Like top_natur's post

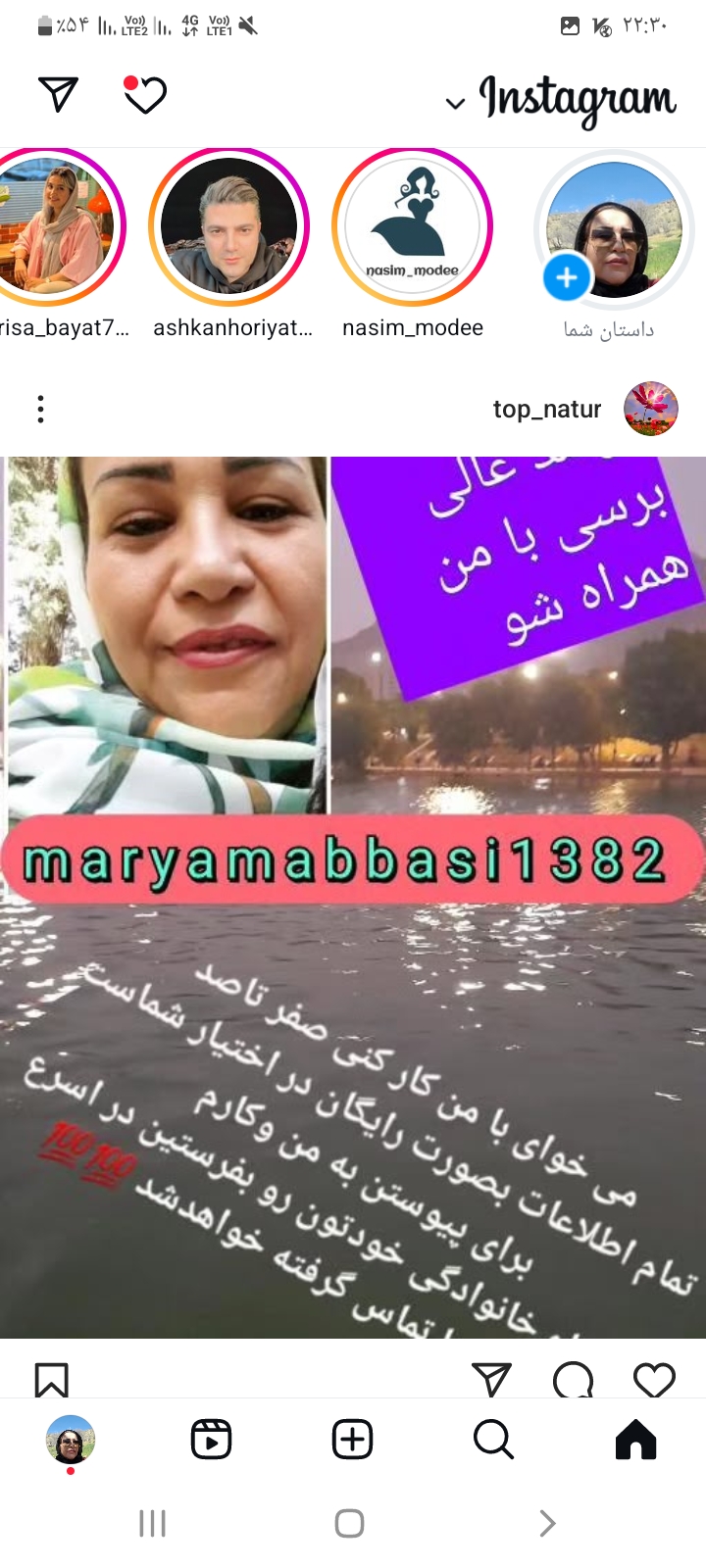(654, 1380)
